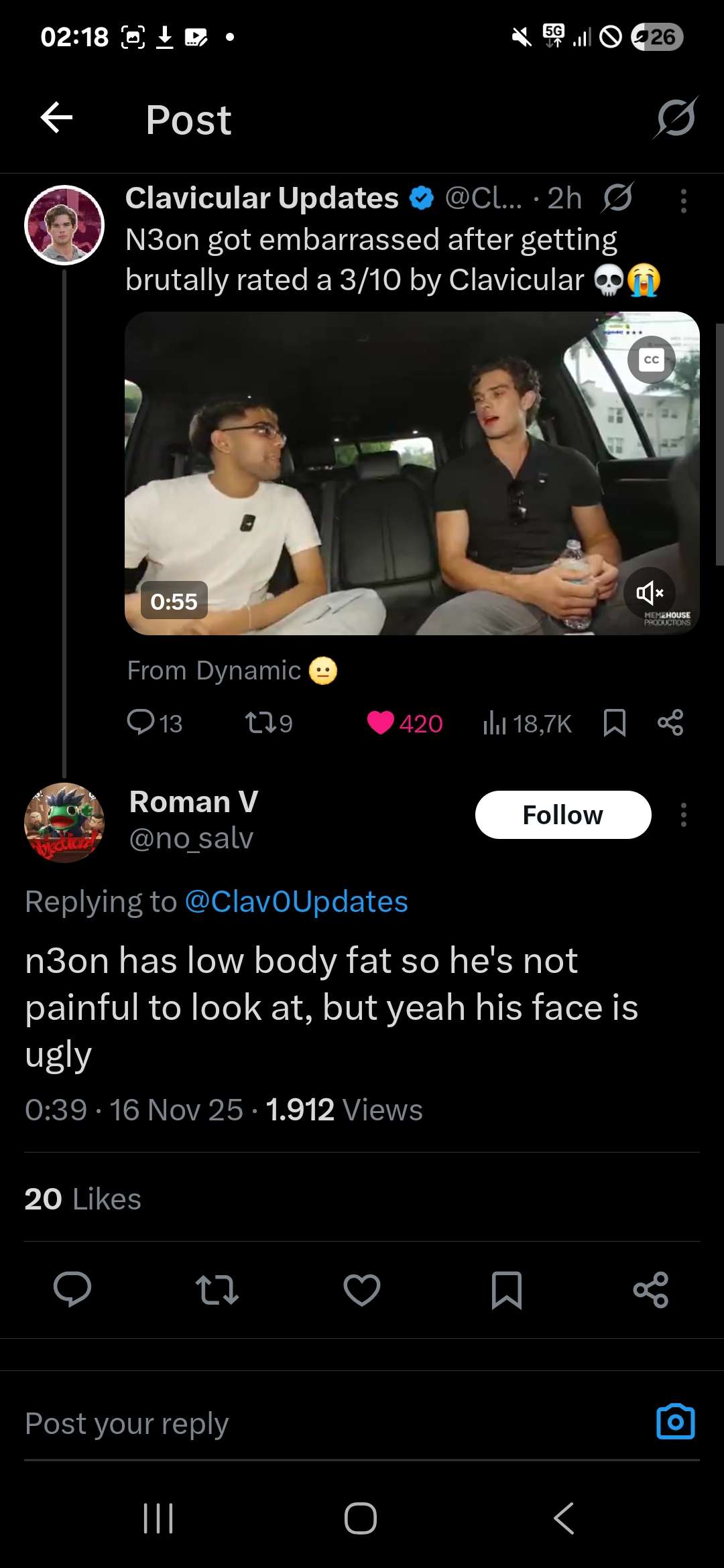Bookmark Roman V's reply
This screenshot has height=1568, width=724.
506,1289
